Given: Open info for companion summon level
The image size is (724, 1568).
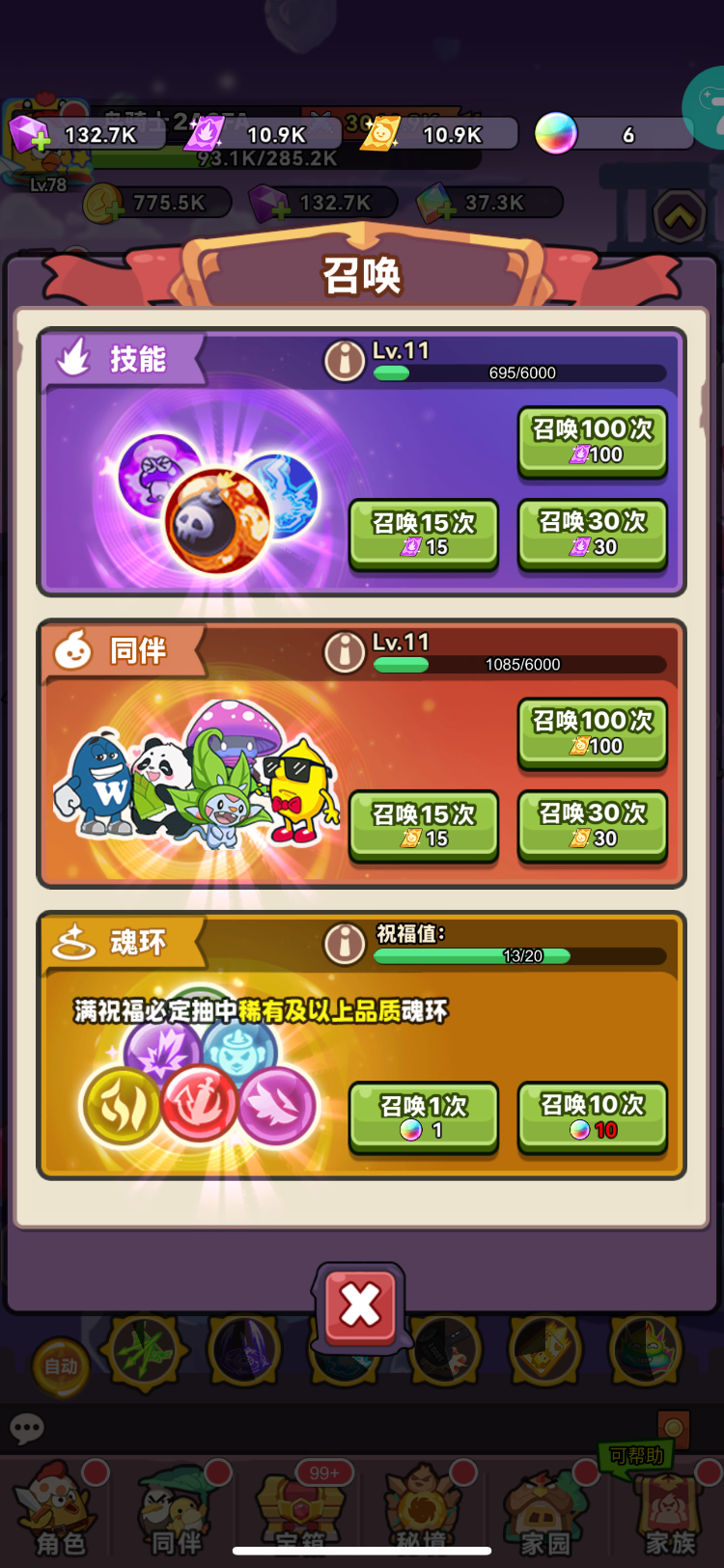Looking at the screenshot, I should [x=344, y=652].
